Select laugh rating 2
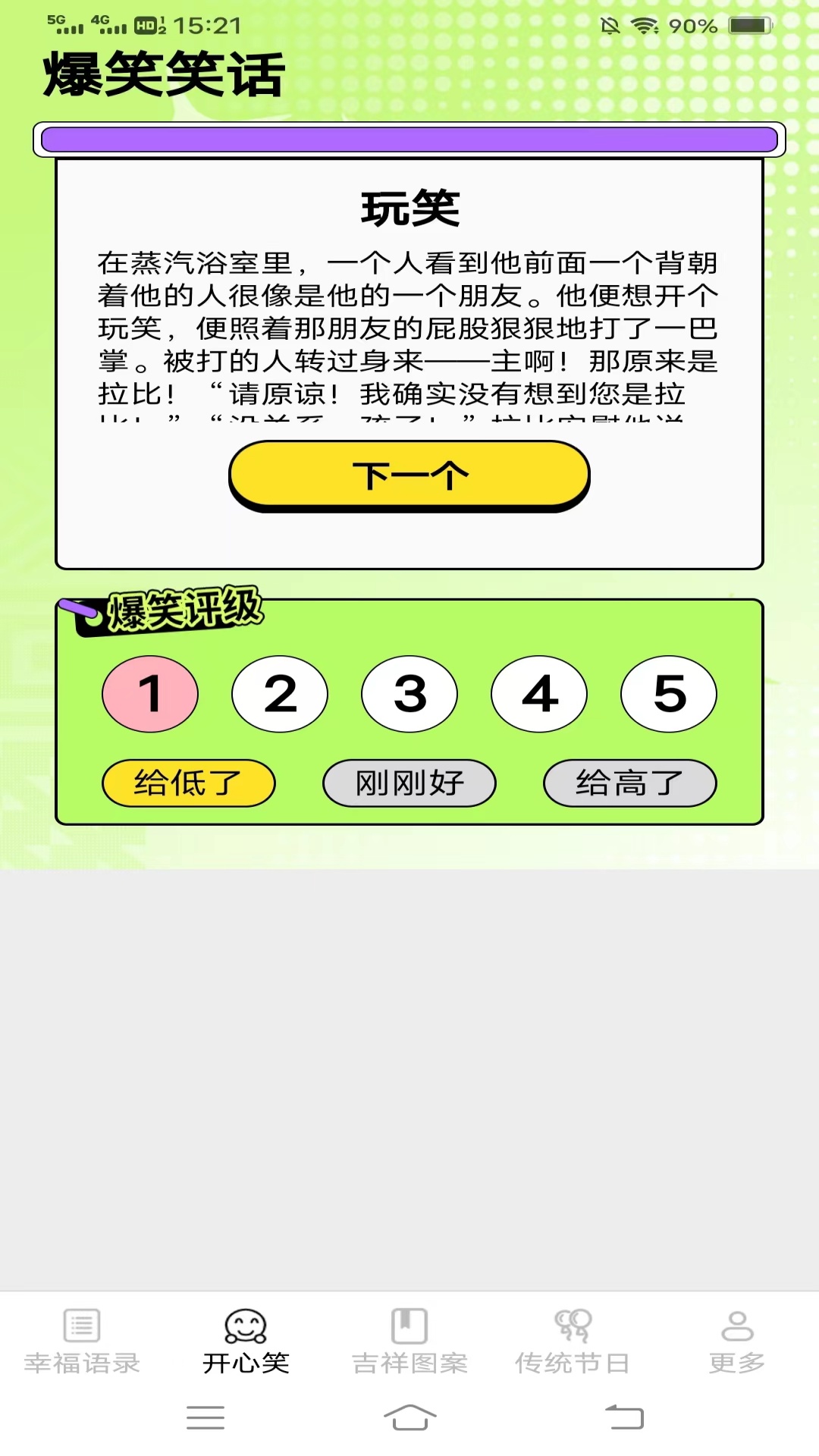Viewport: 819px width, 1456px height. point(279,694)
